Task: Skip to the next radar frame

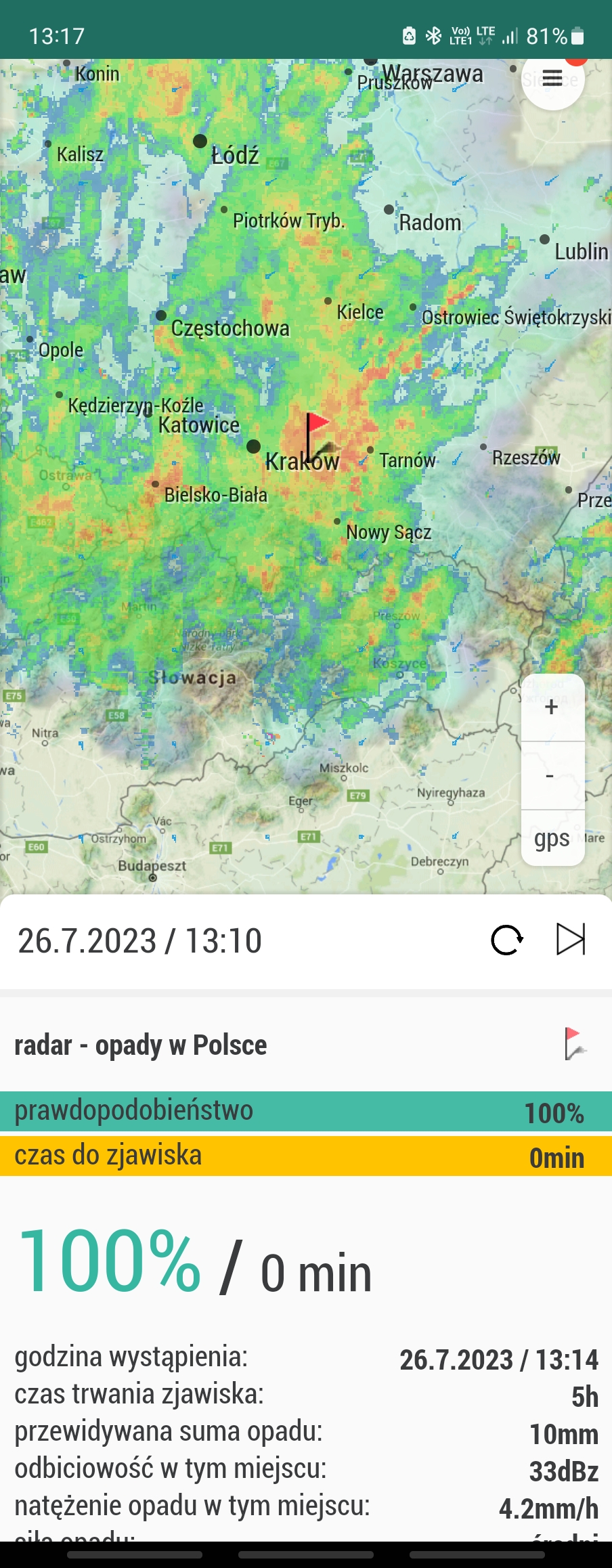Action: tap(571, 940)
